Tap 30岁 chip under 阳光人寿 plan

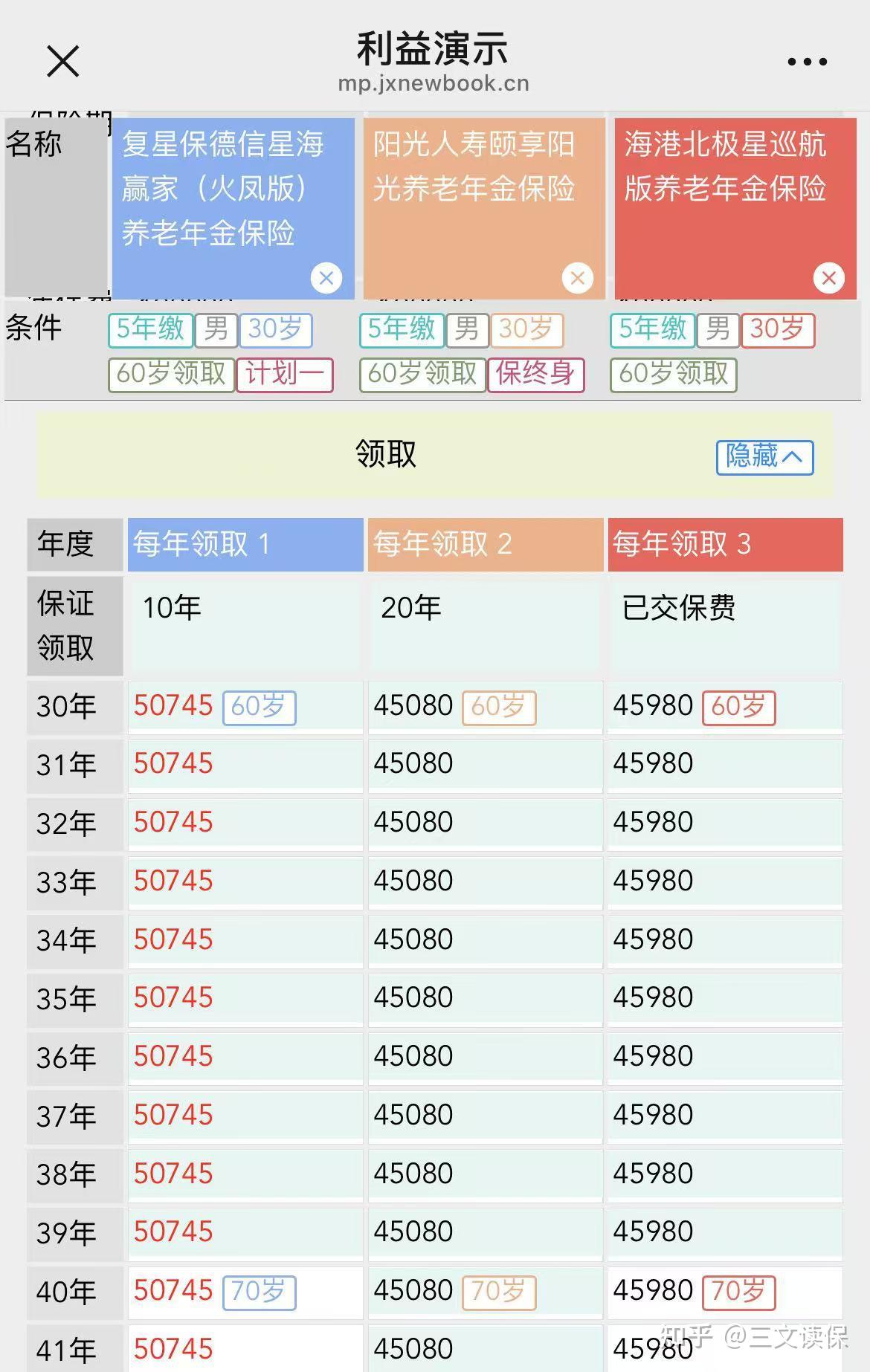pyautogui.click(x=526, y=329)
